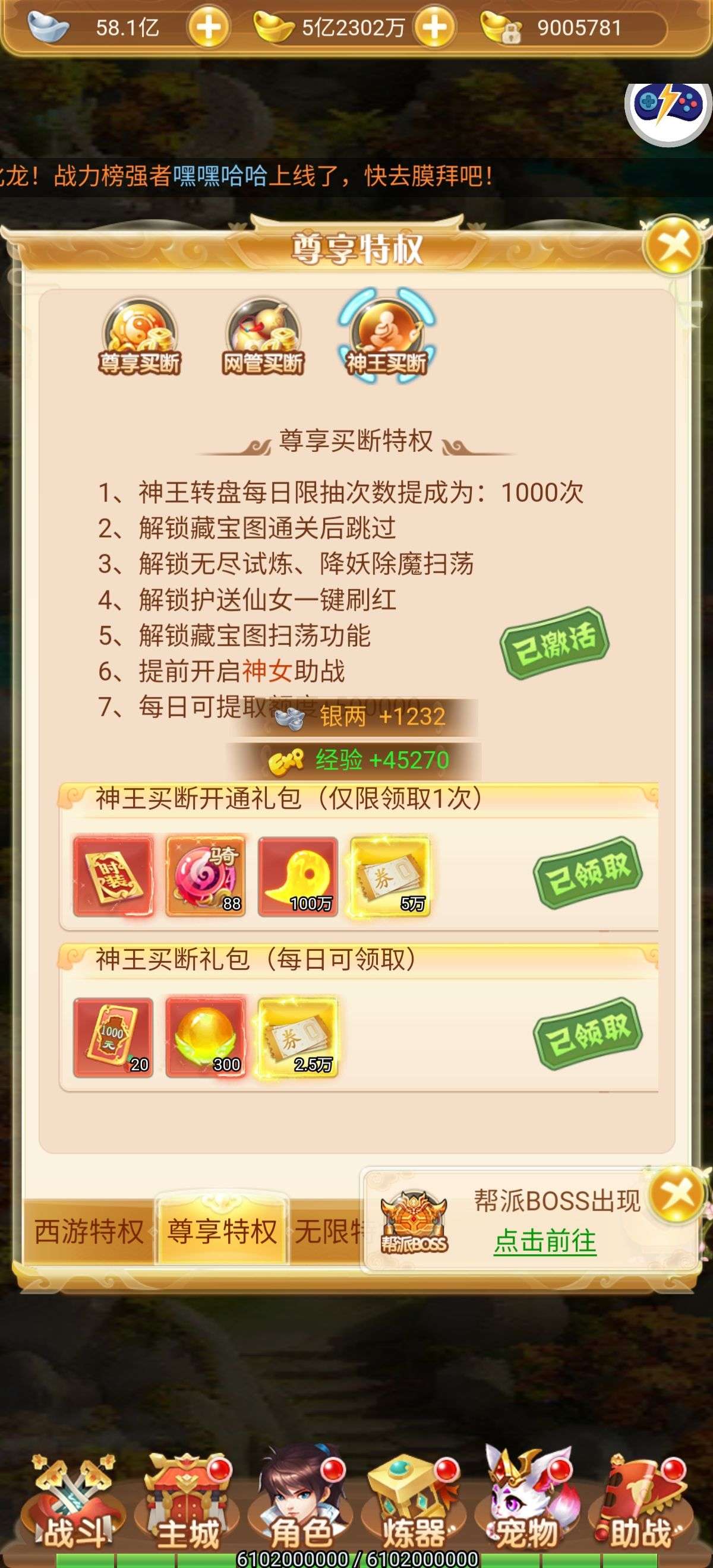Tap the 点击前往 link for 帮派BOSS

545,1241
